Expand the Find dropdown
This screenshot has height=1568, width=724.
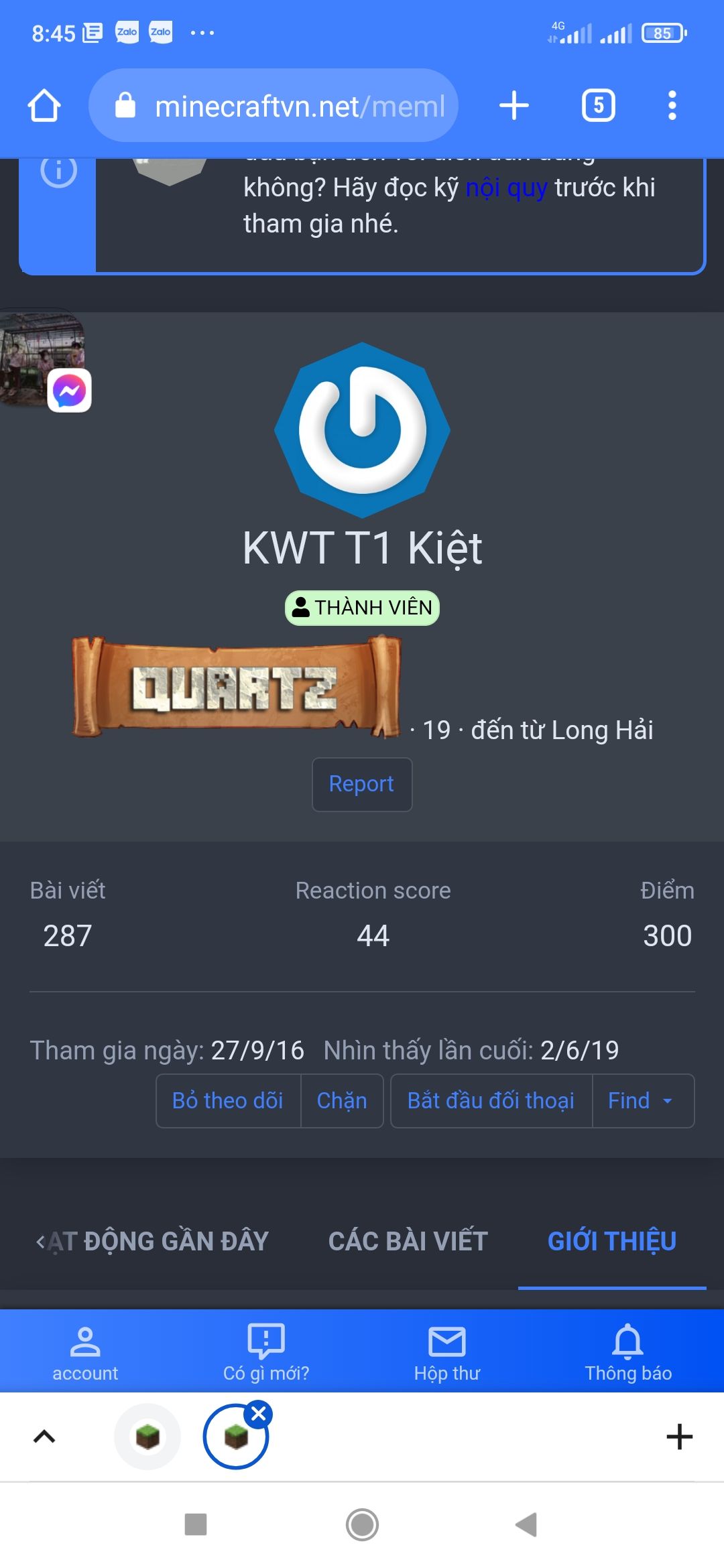642,1100
